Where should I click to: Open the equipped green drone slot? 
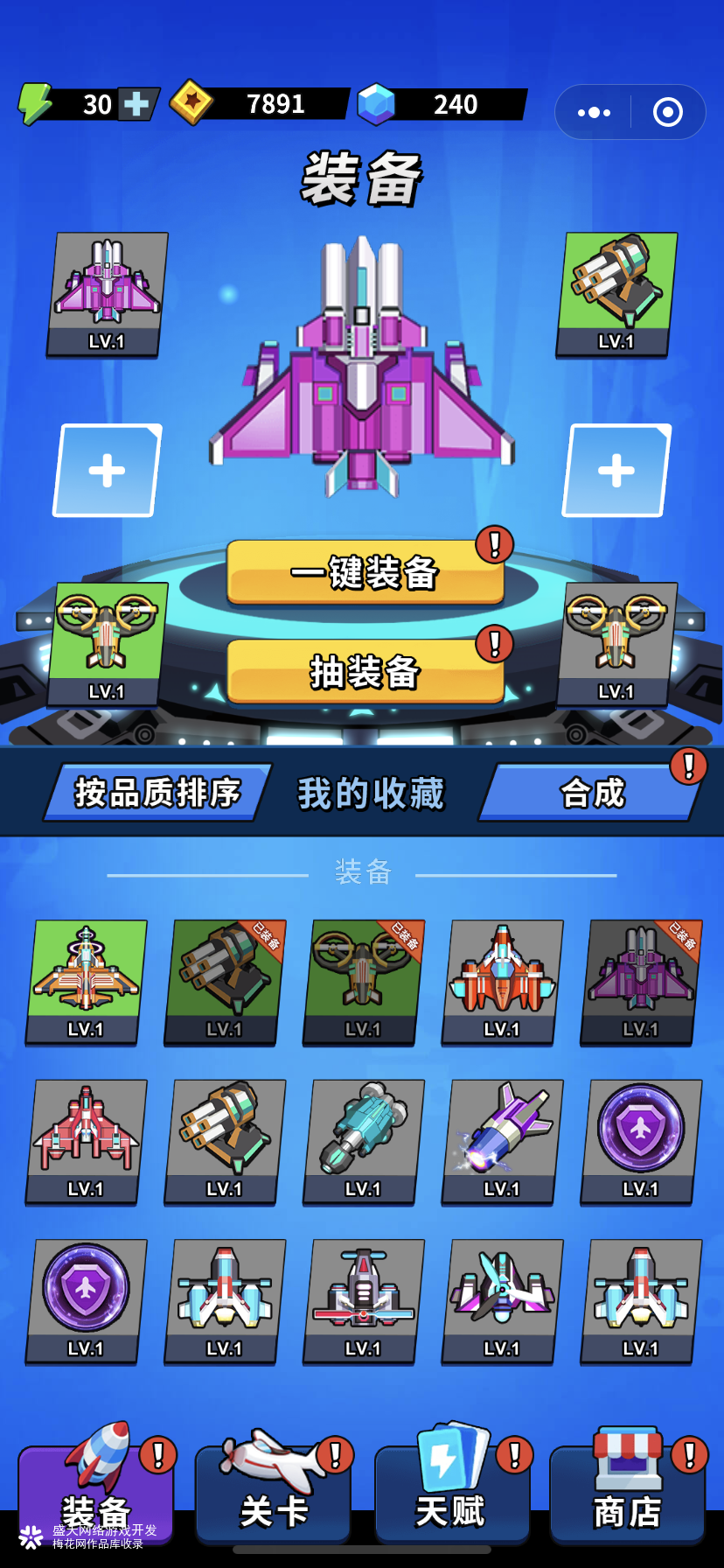(107, 643)
